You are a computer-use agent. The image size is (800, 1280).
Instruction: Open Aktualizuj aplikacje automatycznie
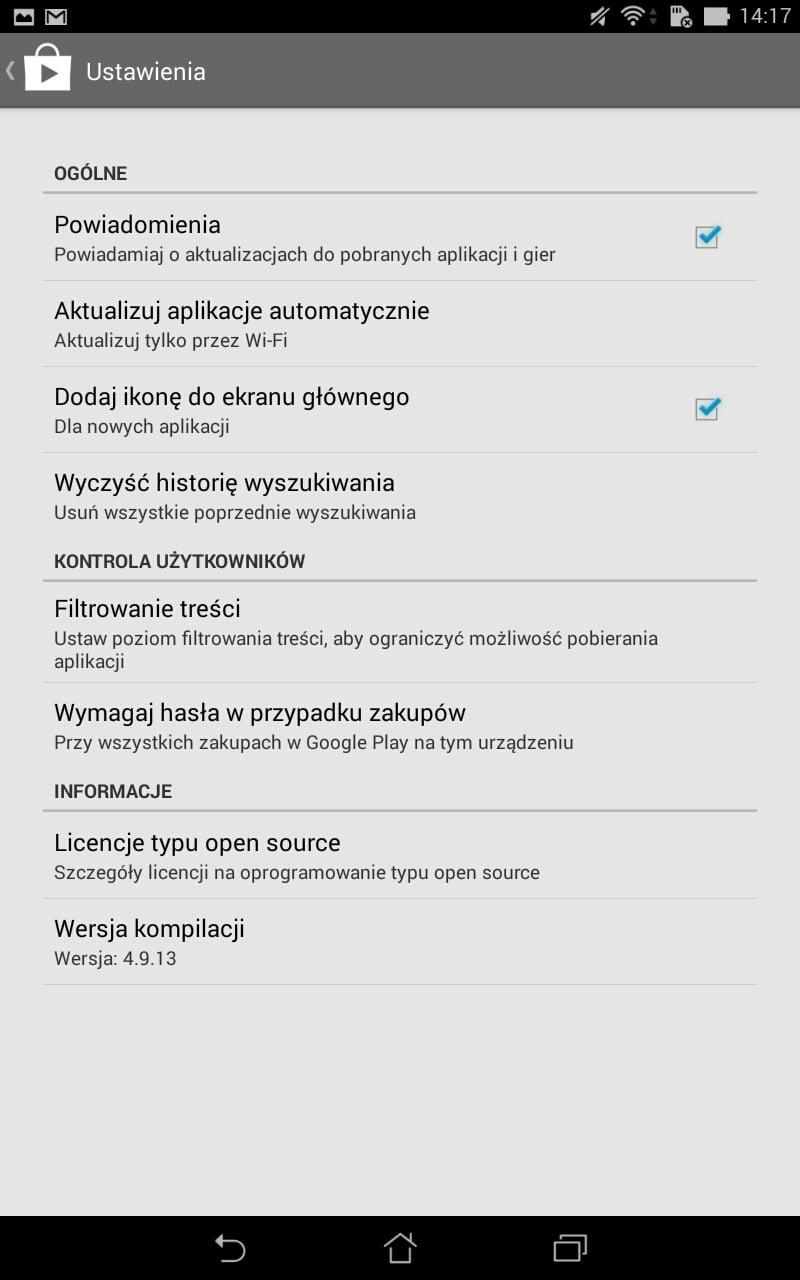click(400, 324)
